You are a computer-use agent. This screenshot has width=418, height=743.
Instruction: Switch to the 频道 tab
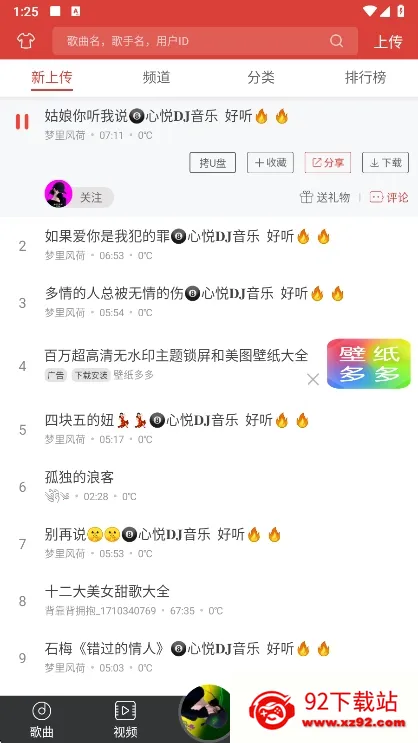[156, 77]
